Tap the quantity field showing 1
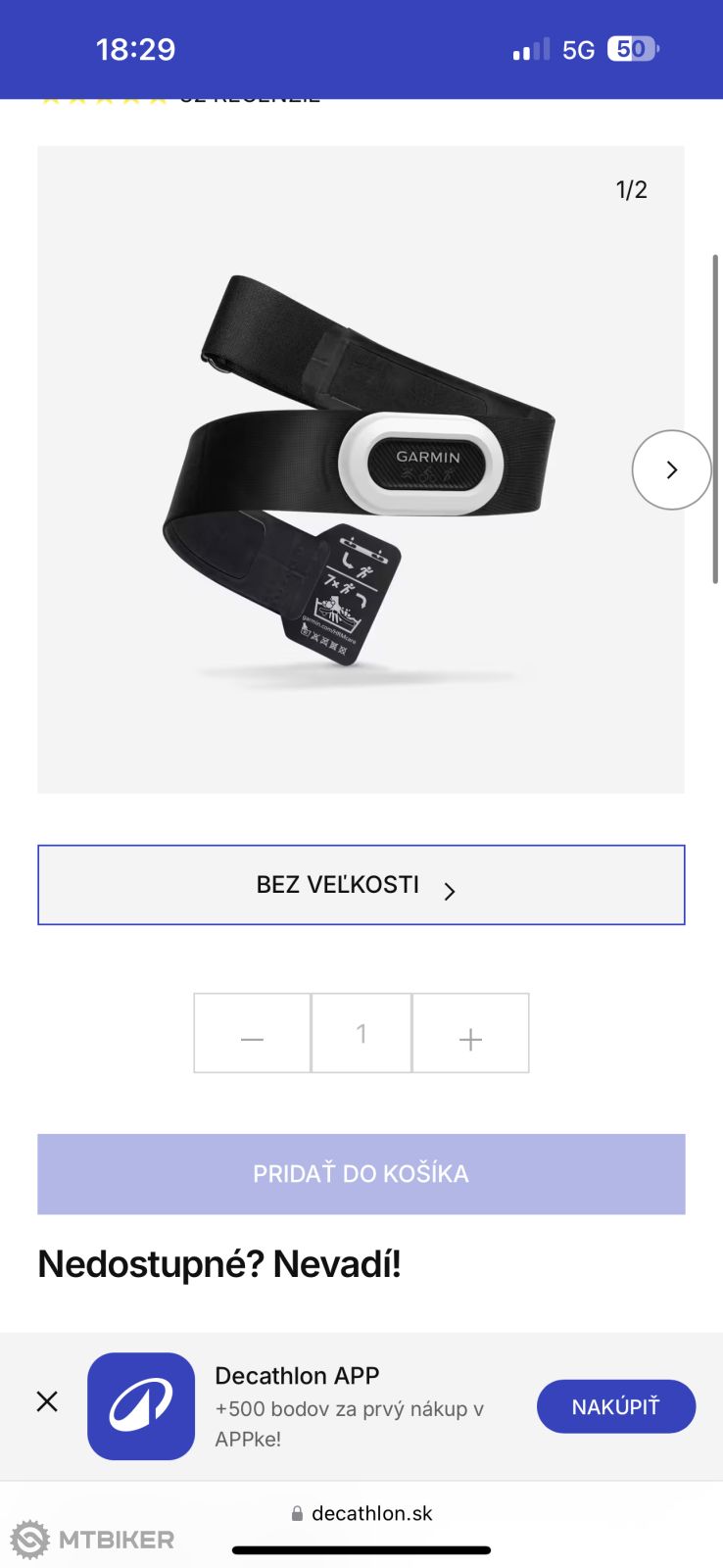Screen dimensions: 723x1568 (x=361, y=1034)
